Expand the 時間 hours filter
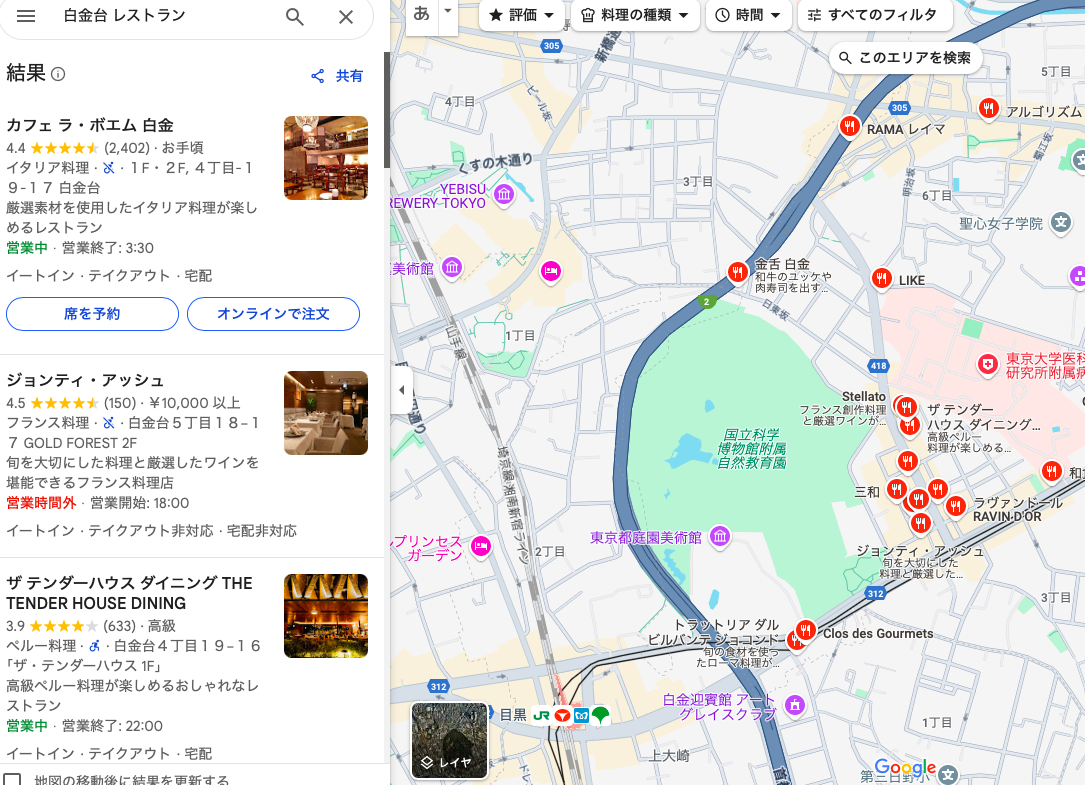 (x=748, y=15)
